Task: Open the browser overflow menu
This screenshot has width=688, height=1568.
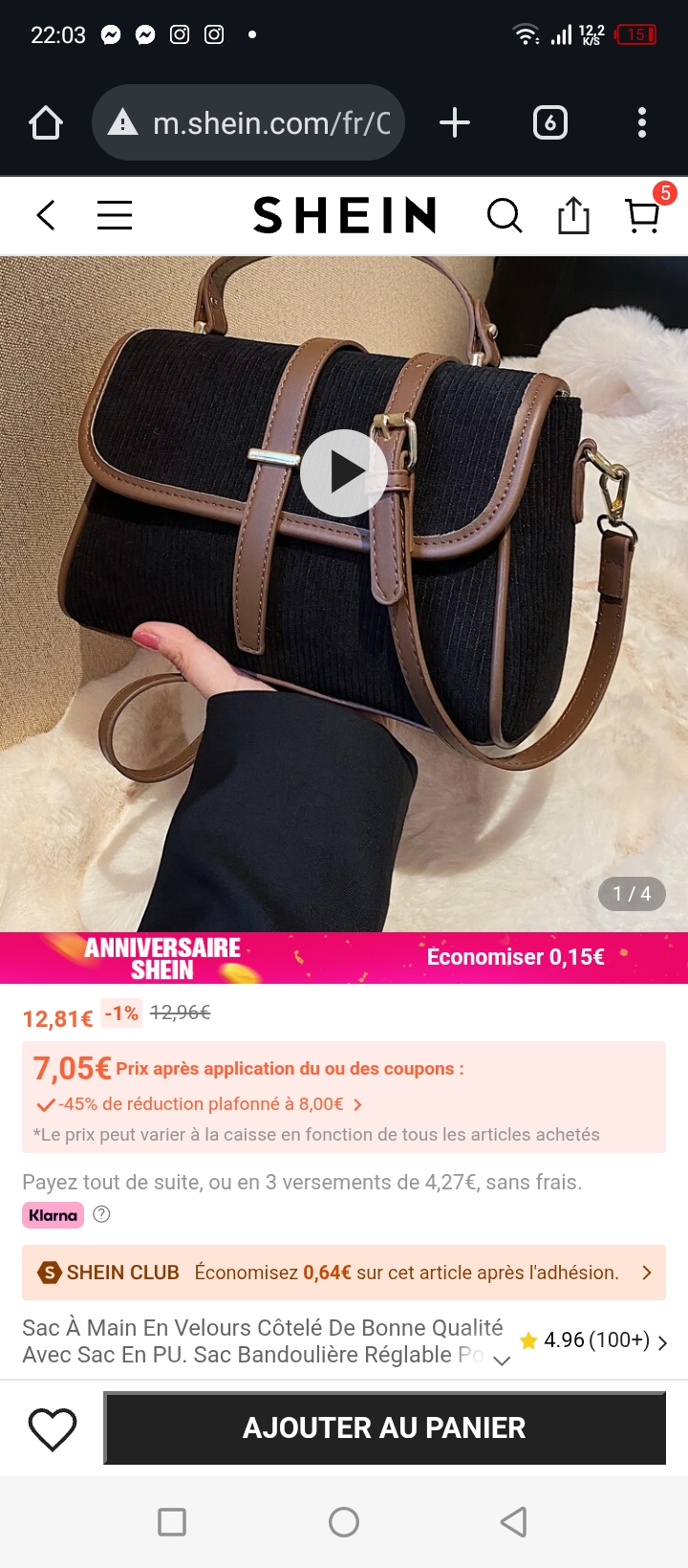Action: coord(641,123)
